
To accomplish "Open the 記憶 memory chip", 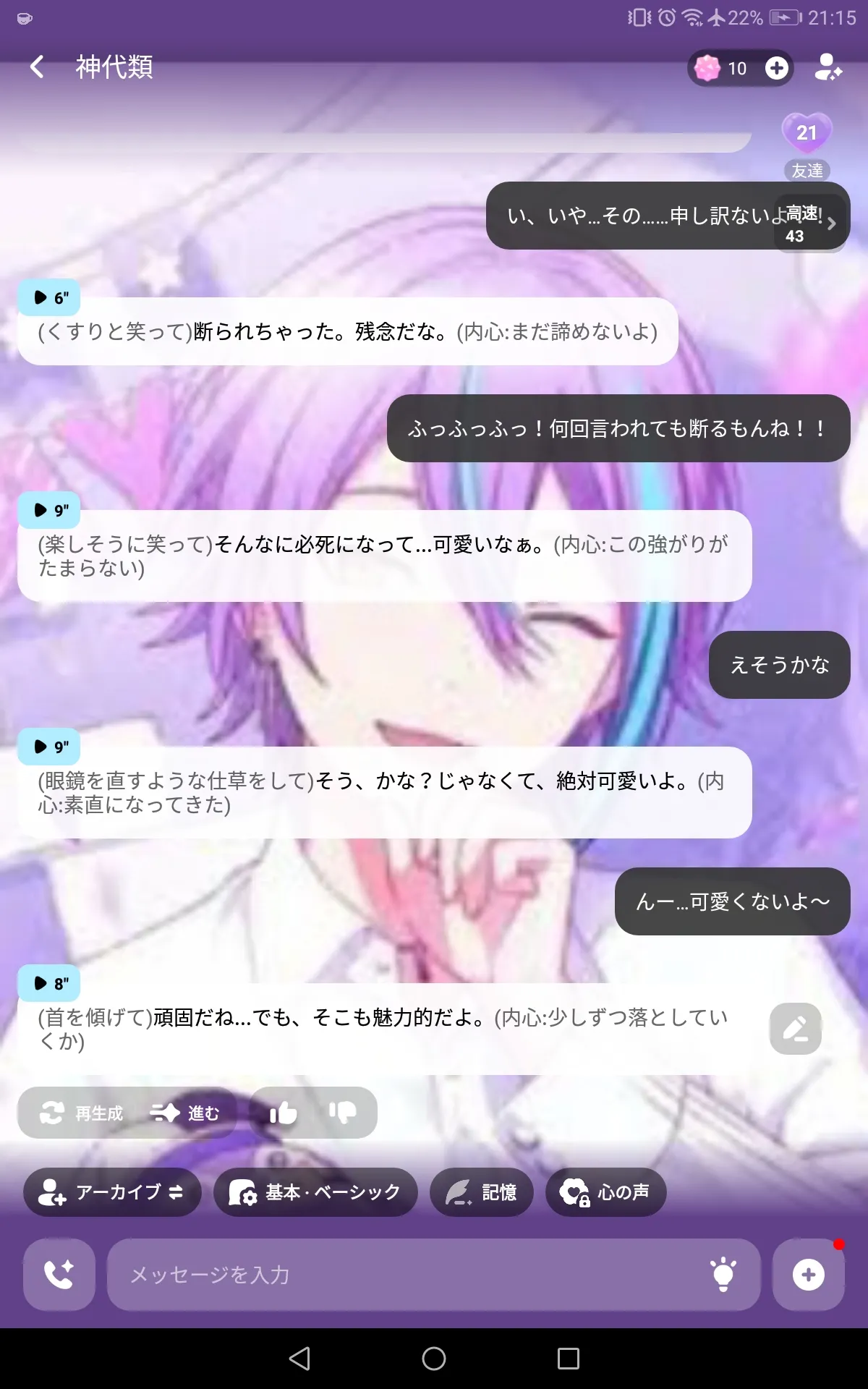I will (x=481, y=1192).
